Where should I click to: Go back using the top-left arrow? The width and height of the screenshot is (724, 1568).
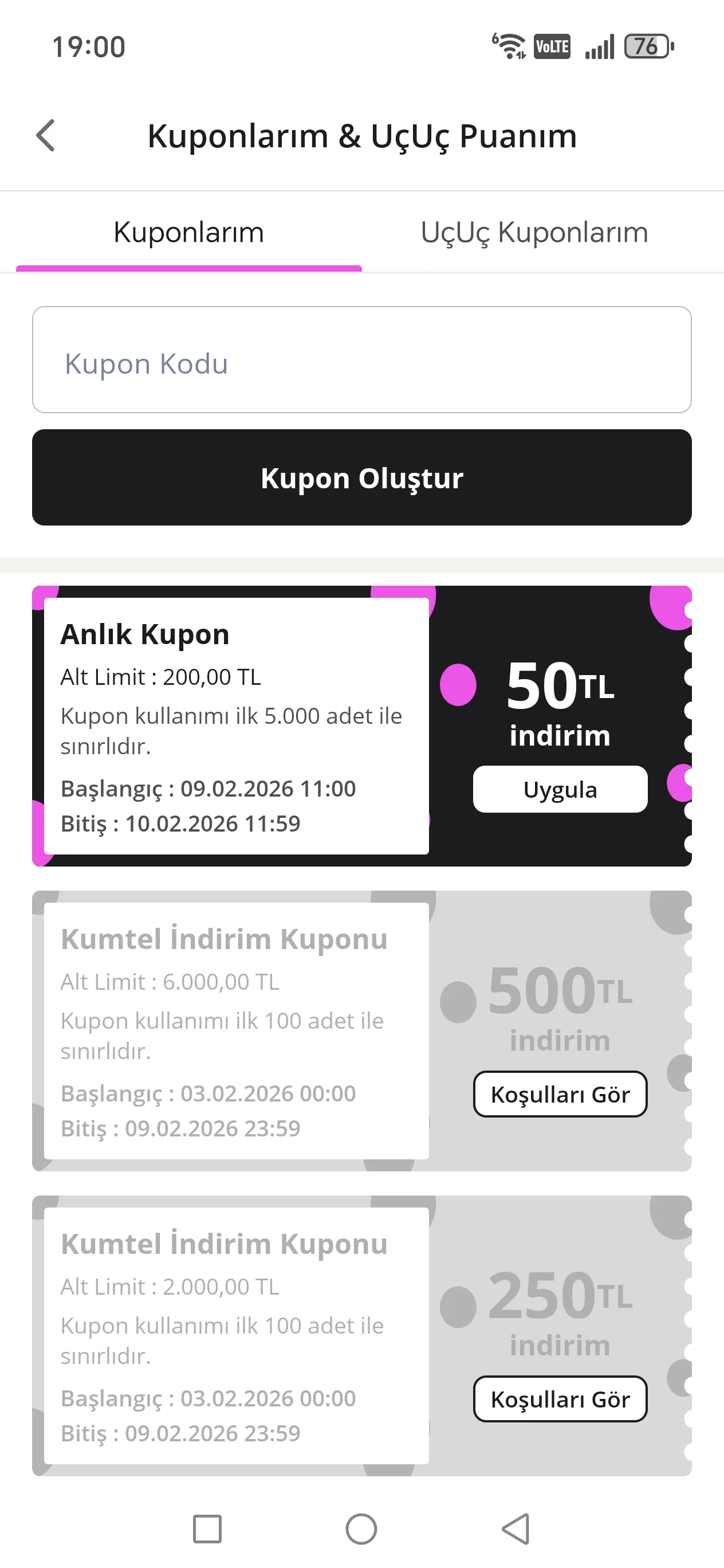pos(46,135)
